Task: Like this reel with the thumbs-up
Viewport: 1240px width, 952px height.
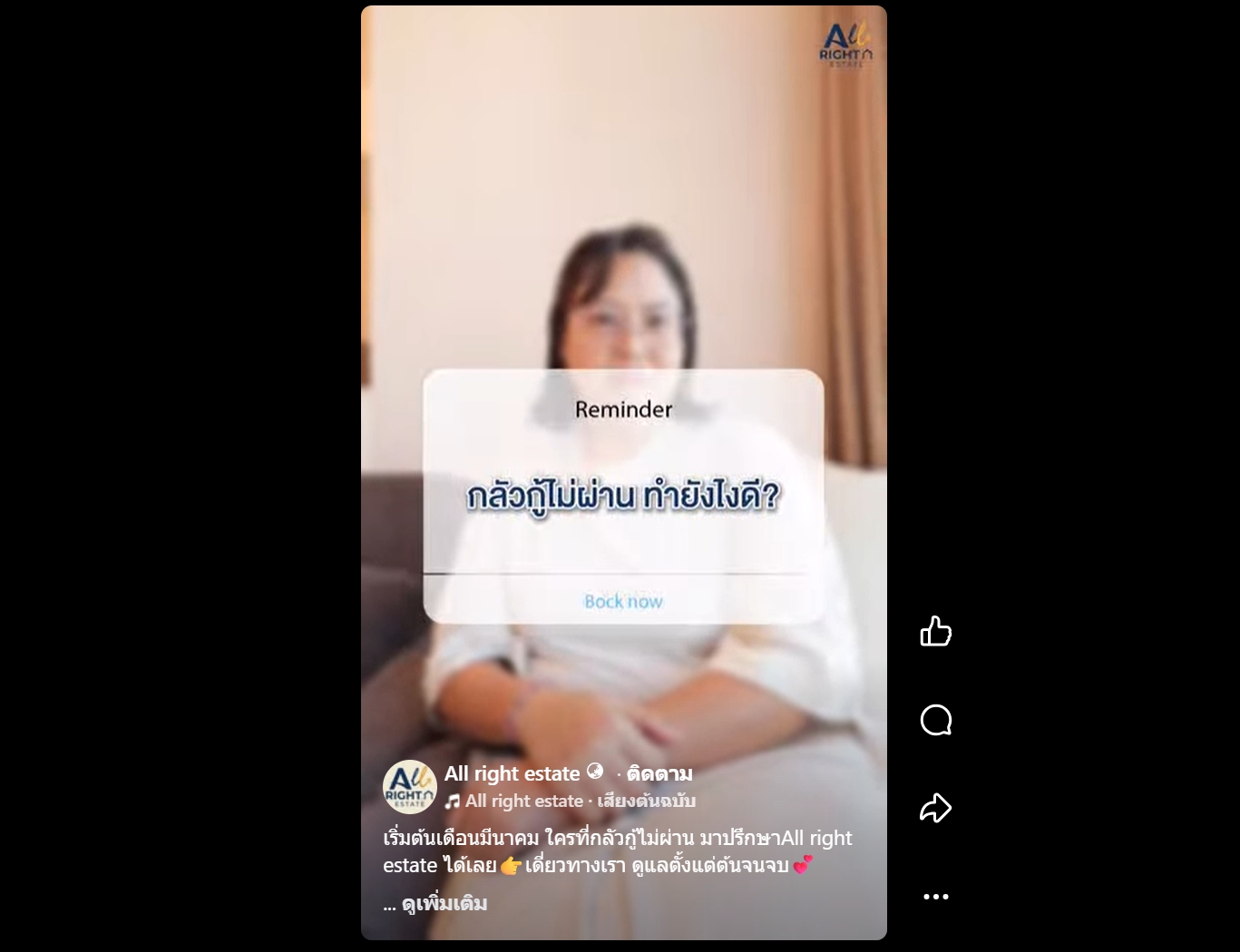Action: point(935,631)
